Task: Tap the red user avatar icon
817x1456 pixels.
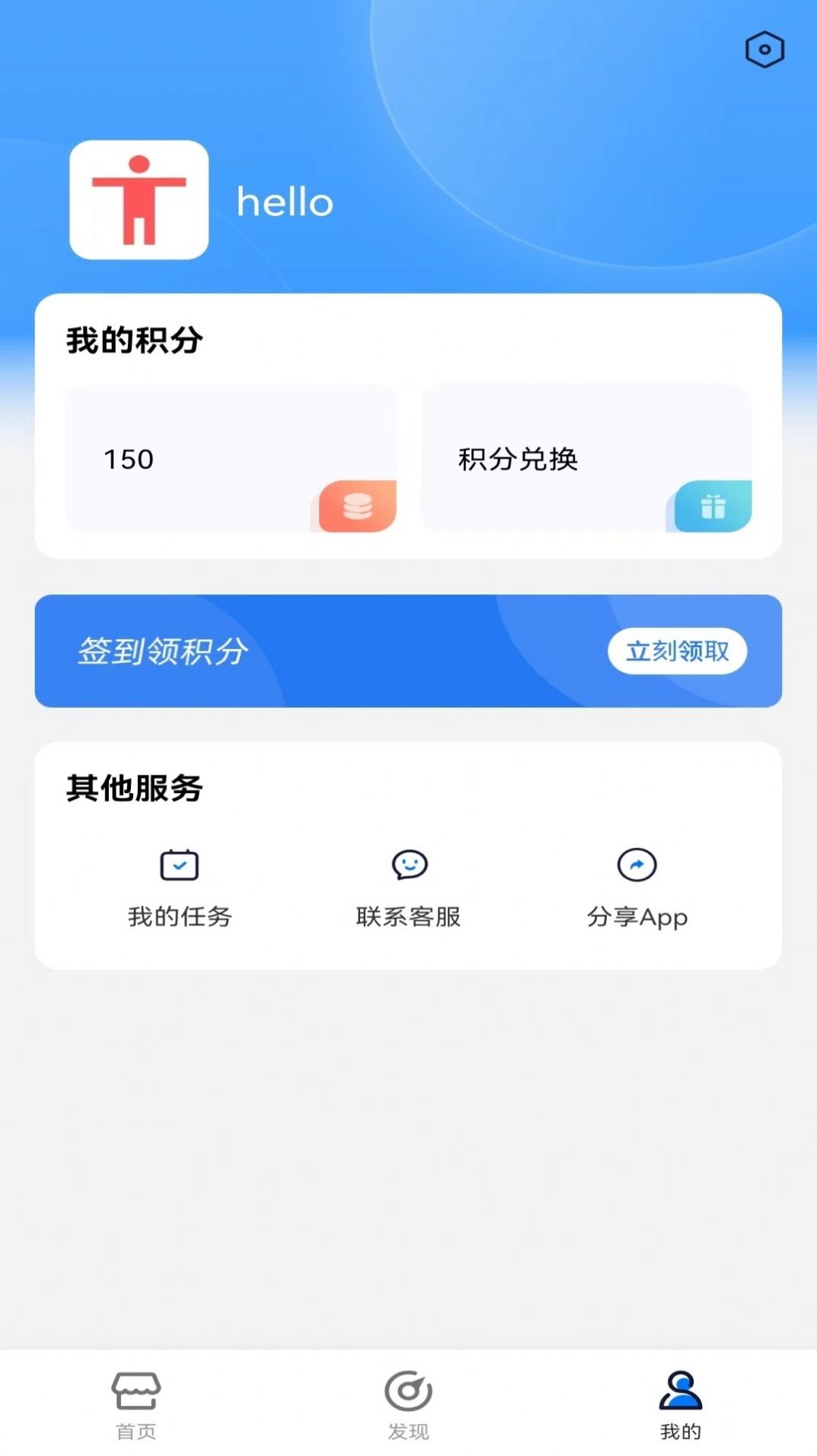Action: pos(138,201)
